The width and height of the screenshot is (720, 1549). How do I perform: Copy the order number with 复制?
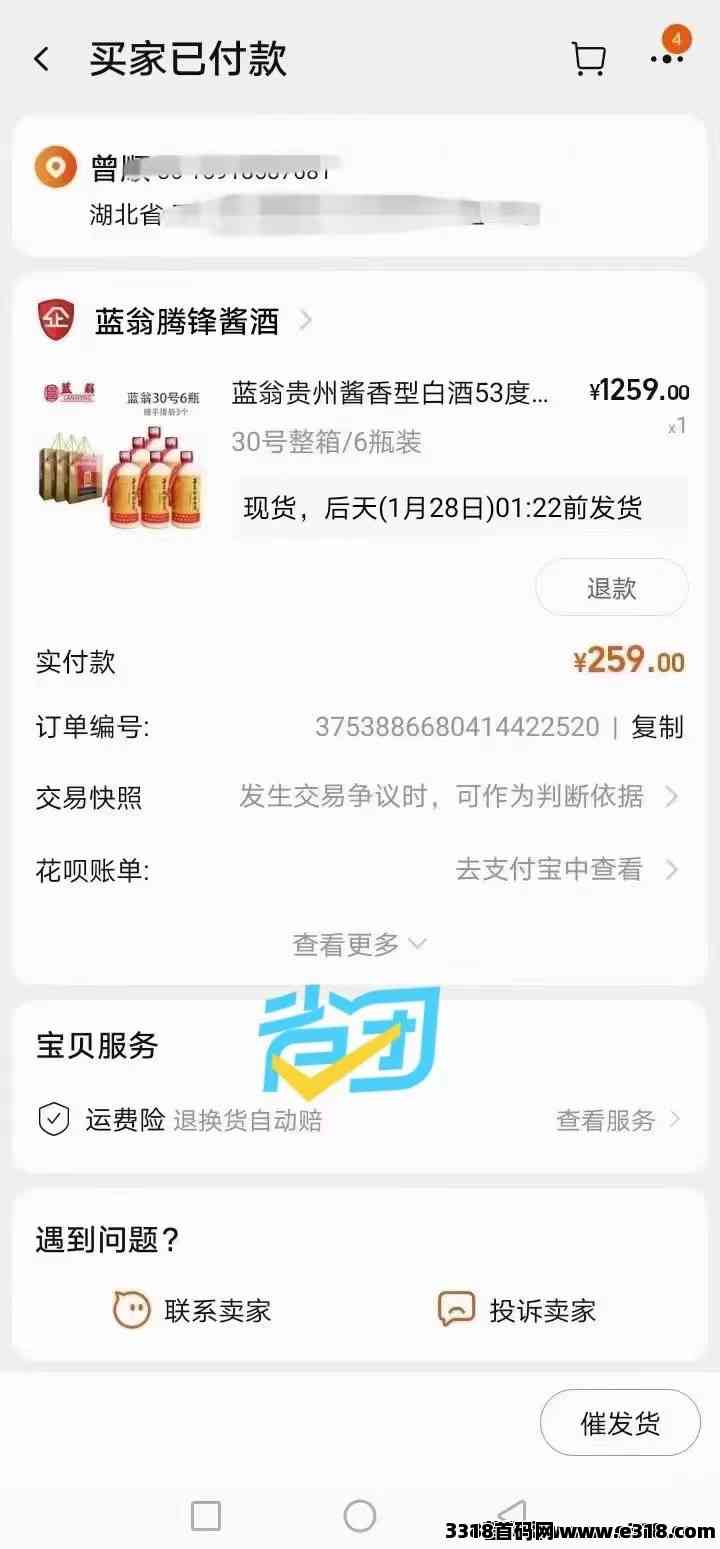657,727
